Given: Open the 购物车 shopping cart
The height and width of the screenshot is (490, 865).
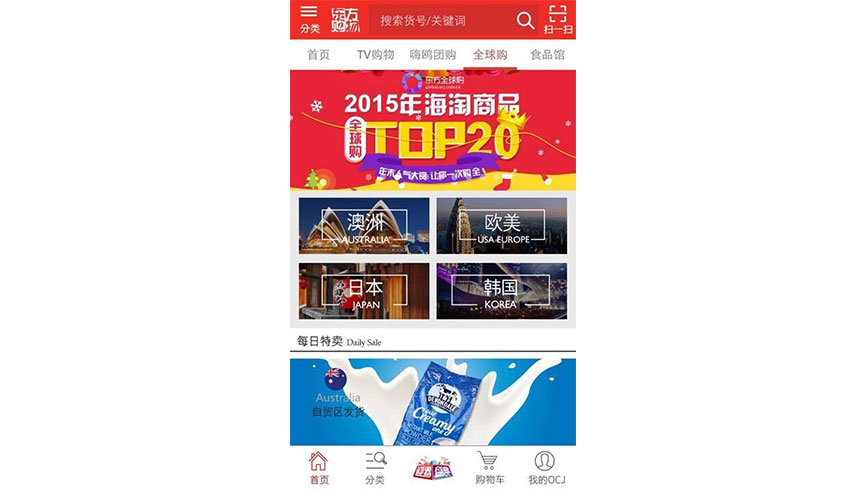Looking at the screenshot, I should coord(489,468).
